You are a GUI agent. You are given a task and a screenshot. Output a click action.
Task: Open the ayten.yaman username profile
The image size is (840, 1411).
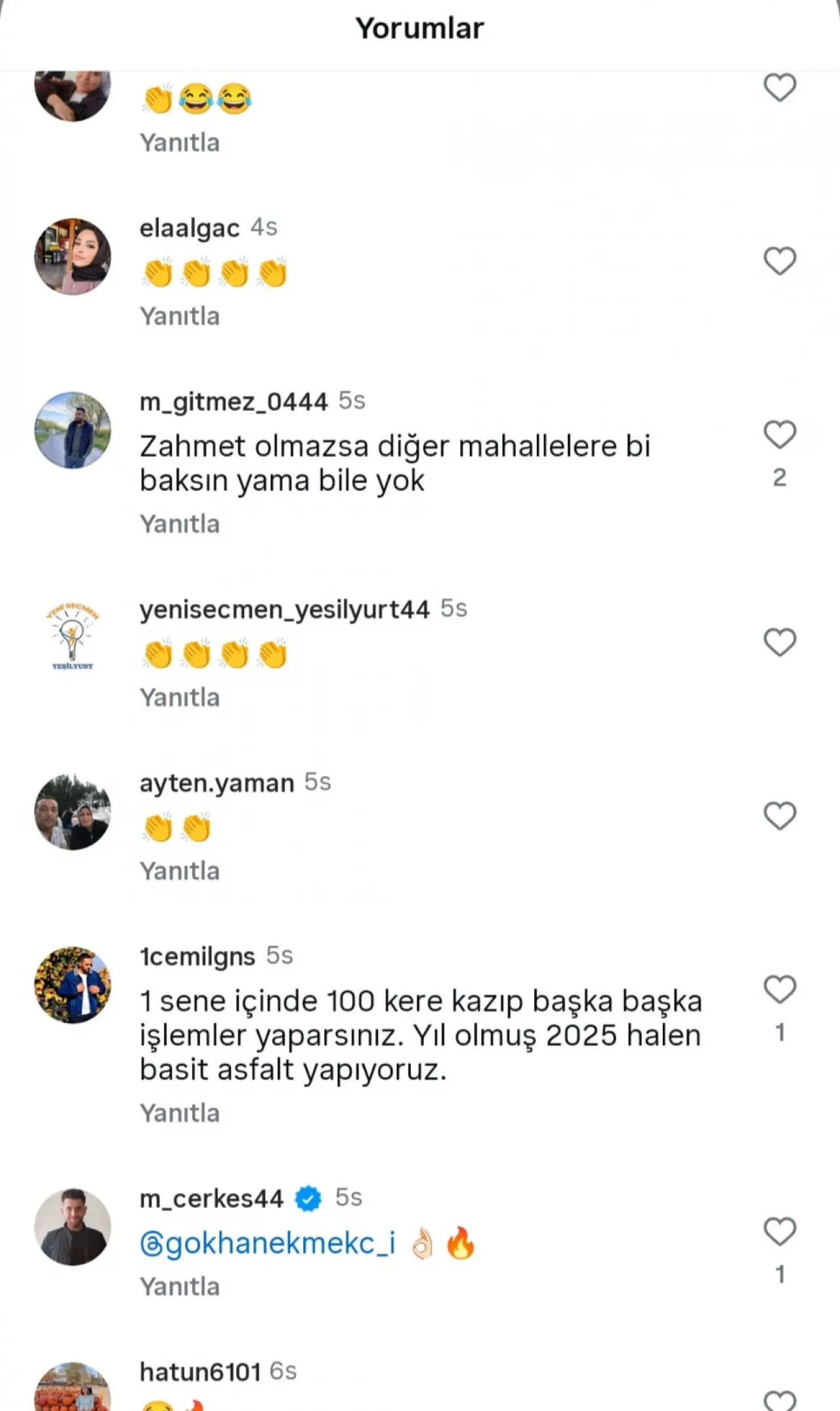217,783
